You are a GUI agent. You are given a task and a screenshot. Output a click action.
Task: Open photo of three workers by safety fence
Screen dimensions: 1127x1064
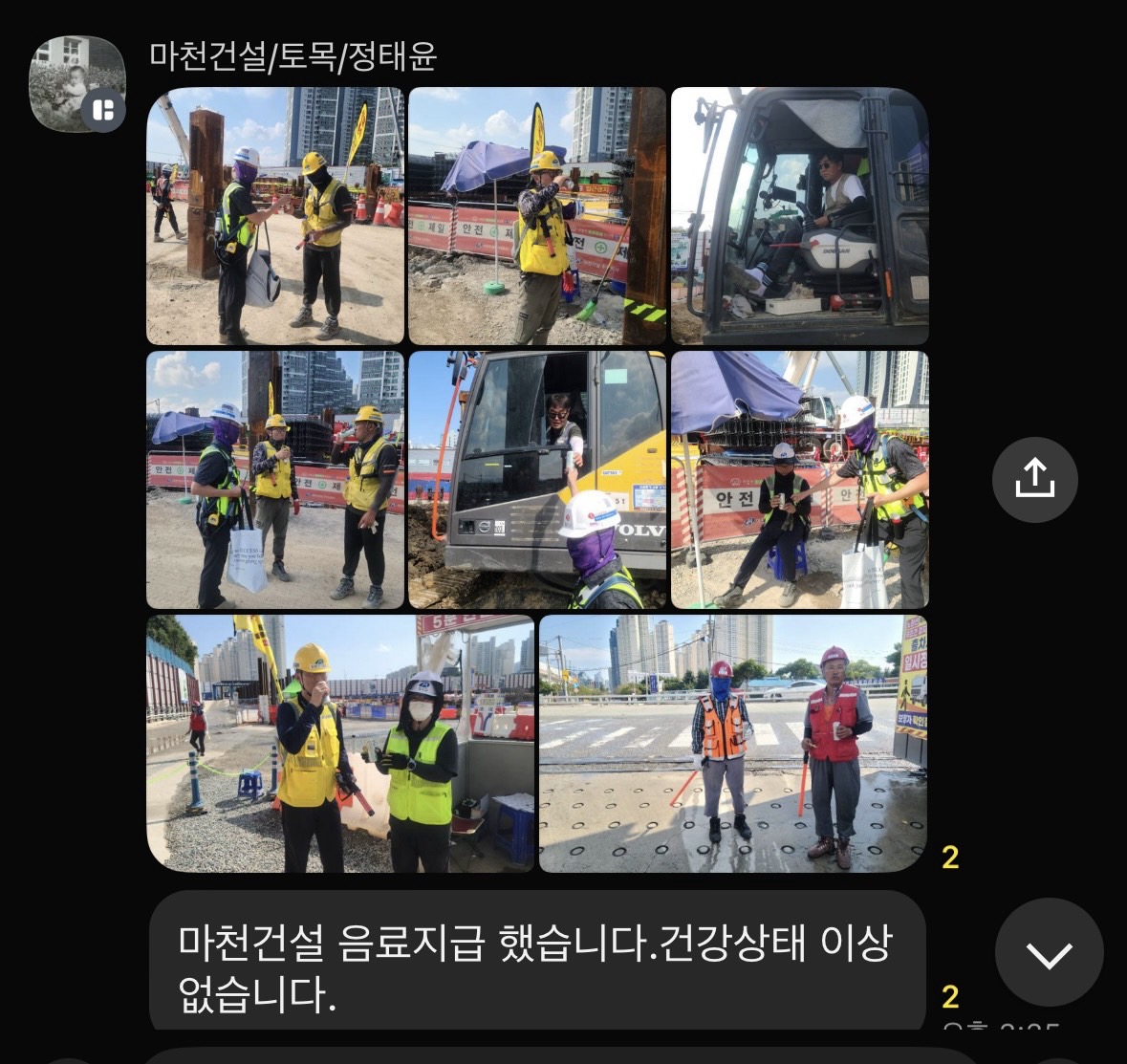275,479
